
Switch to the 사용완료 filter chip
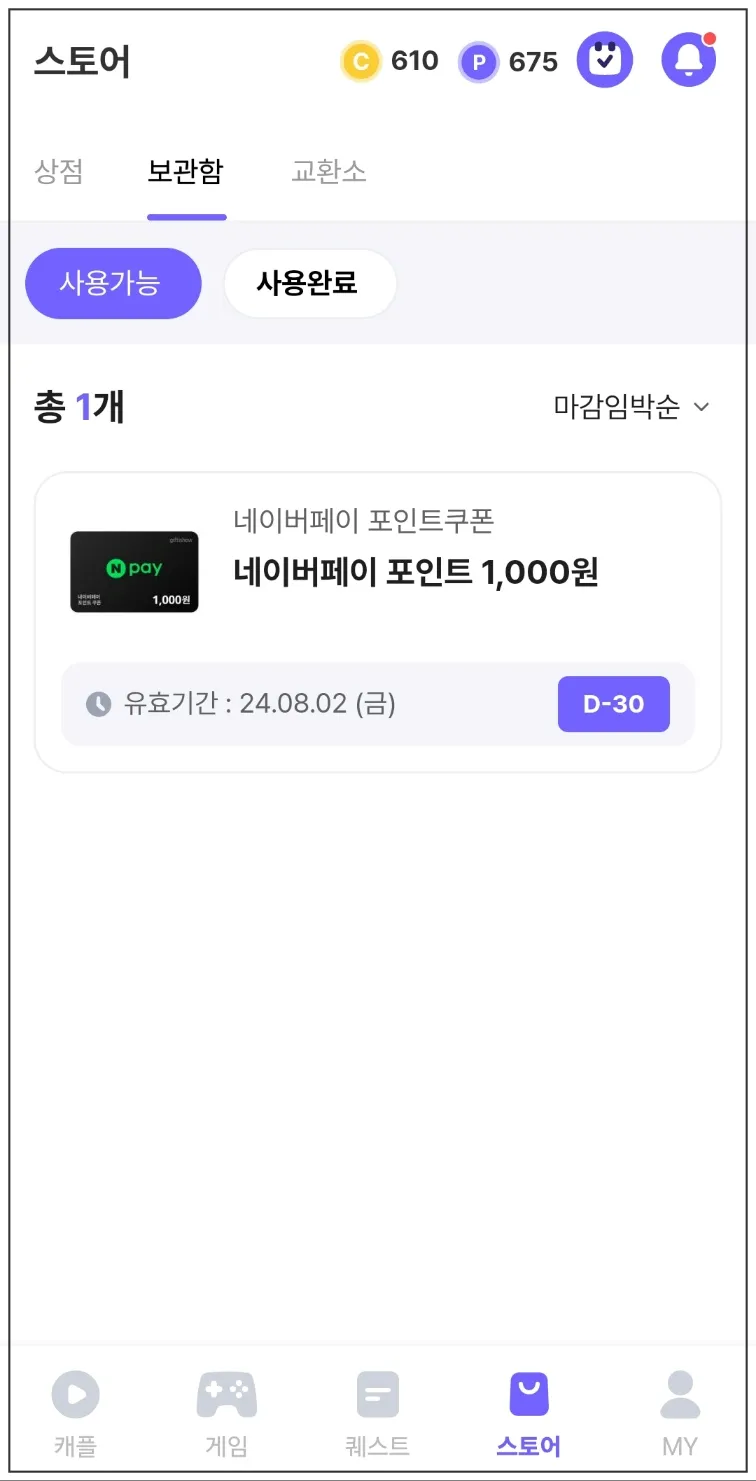coord(310,283)
